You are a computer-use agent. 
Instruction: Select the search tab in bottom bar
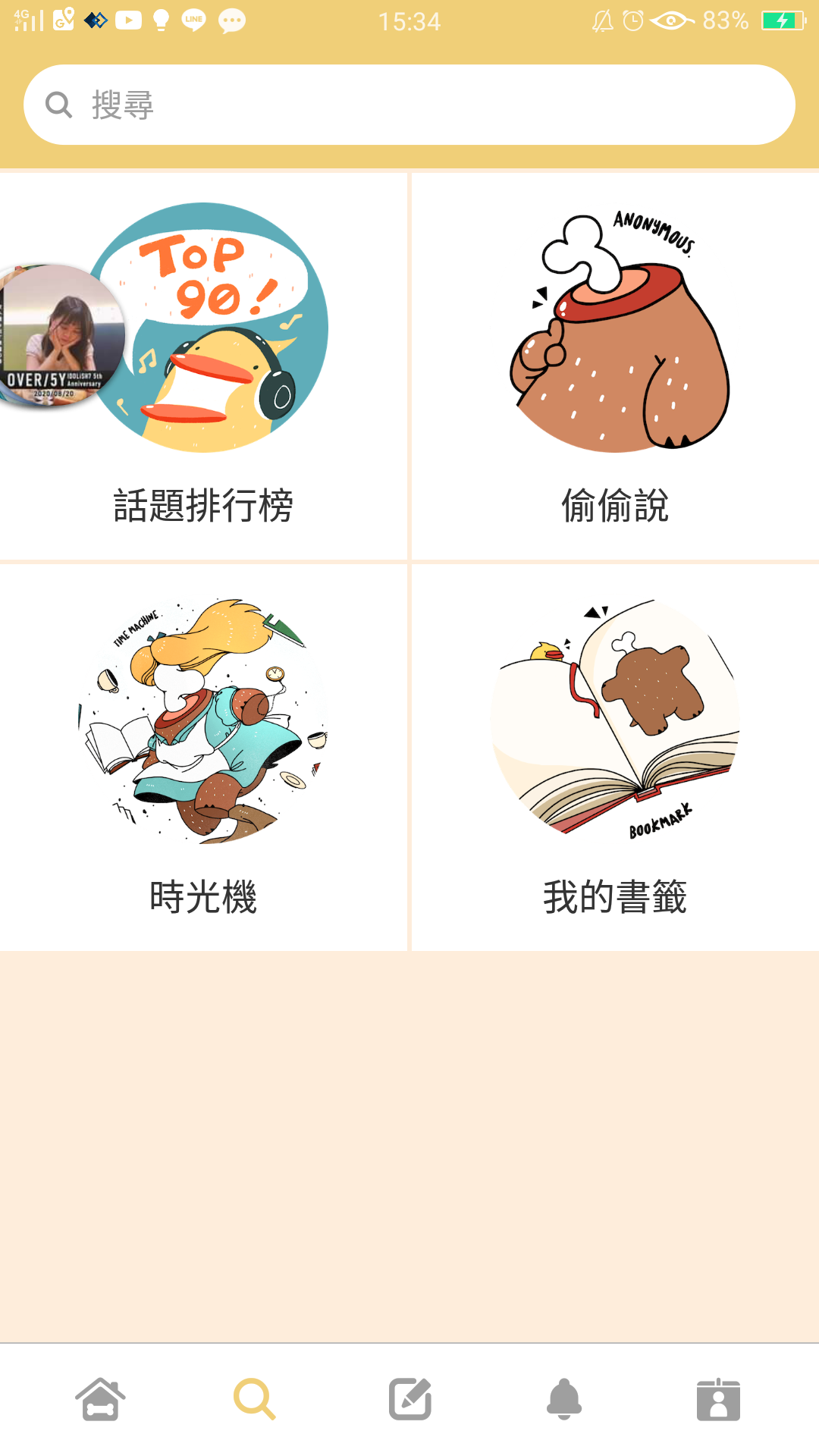[255, 1400]
